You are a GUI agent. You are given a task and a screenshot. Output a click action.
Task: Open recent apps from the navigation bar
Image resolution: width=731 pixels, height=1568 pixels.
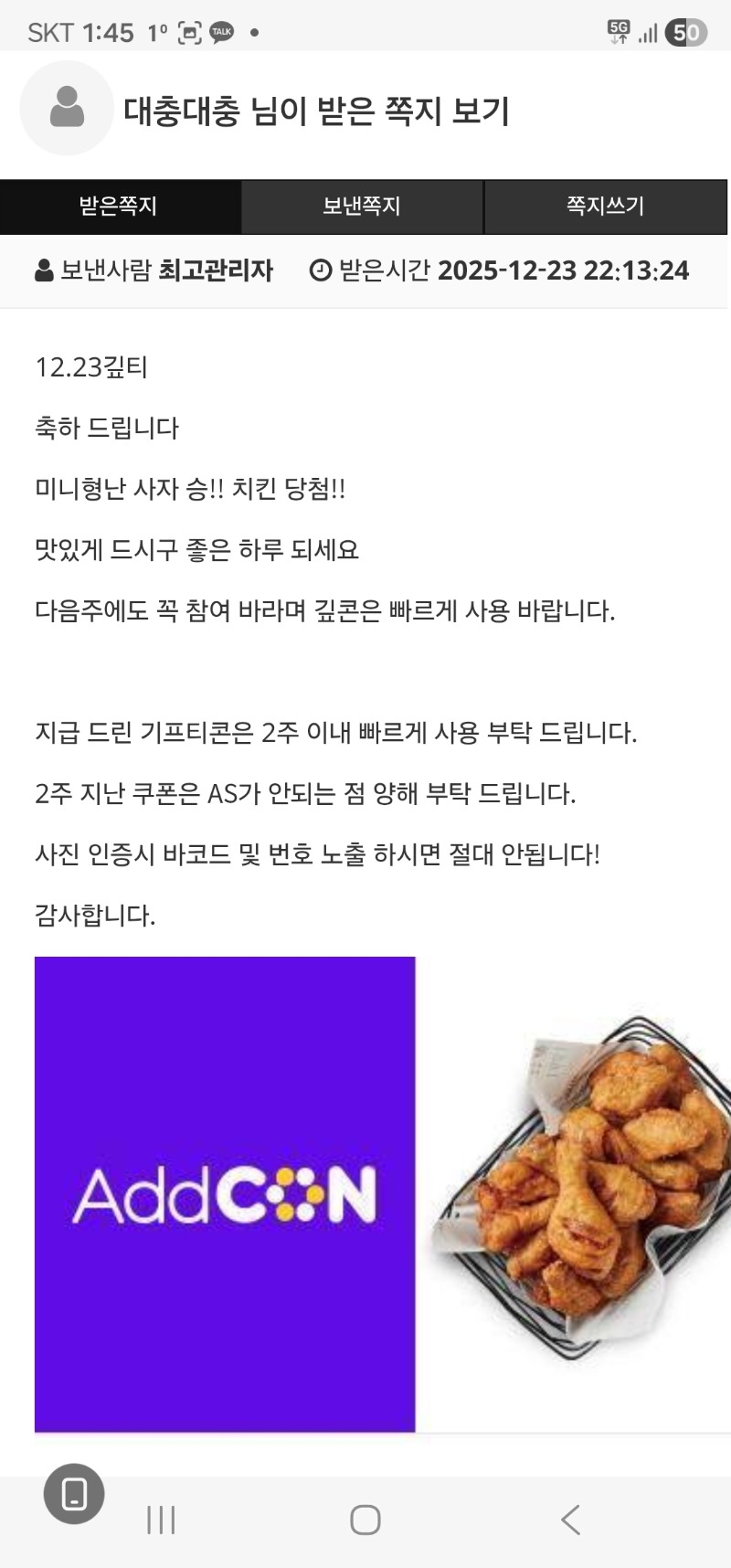coord(161,1520)
